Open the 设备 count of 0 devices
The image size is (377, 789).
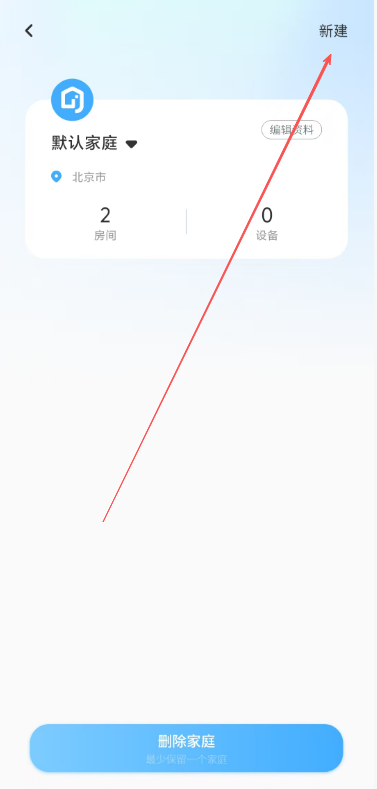(x=267, y=223)
